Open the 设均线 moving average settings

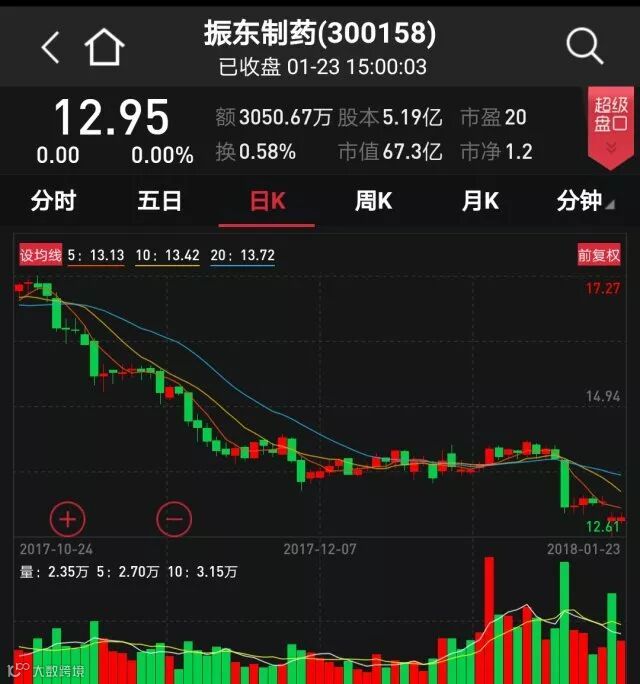tap(40, 256)
